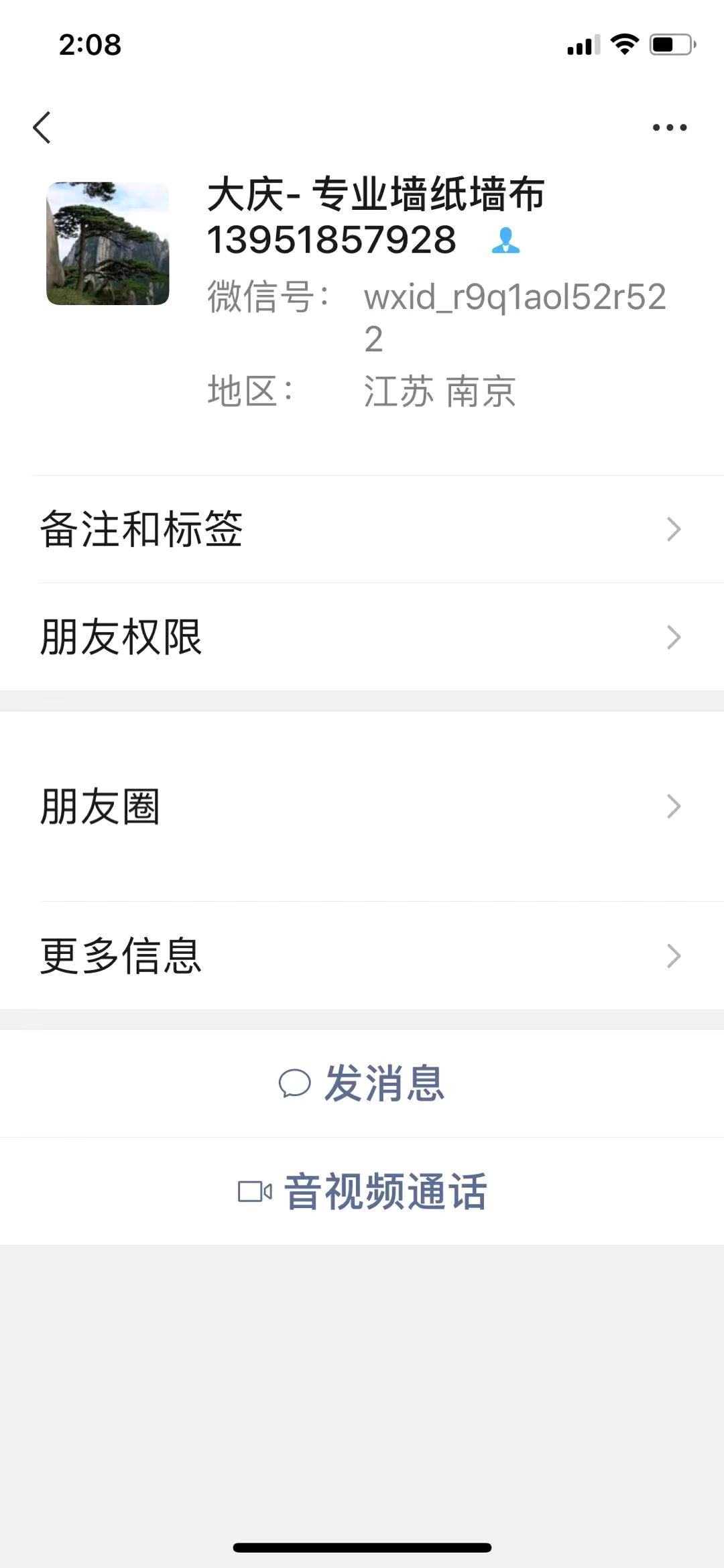View this contact's 朋友圈
Screen dimensions: 724x1568
(x=362, y=806)
